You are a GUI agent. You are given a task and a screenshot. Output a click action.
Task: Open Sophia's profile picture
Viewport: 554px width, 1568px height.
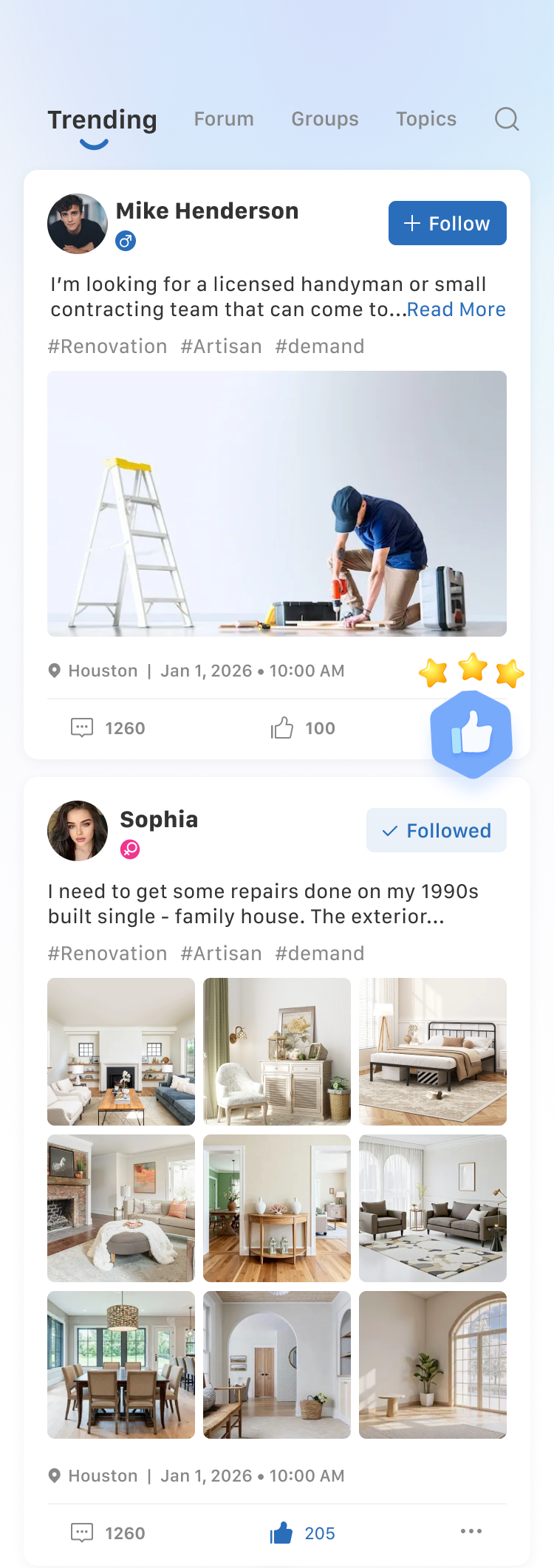[78, 831]
